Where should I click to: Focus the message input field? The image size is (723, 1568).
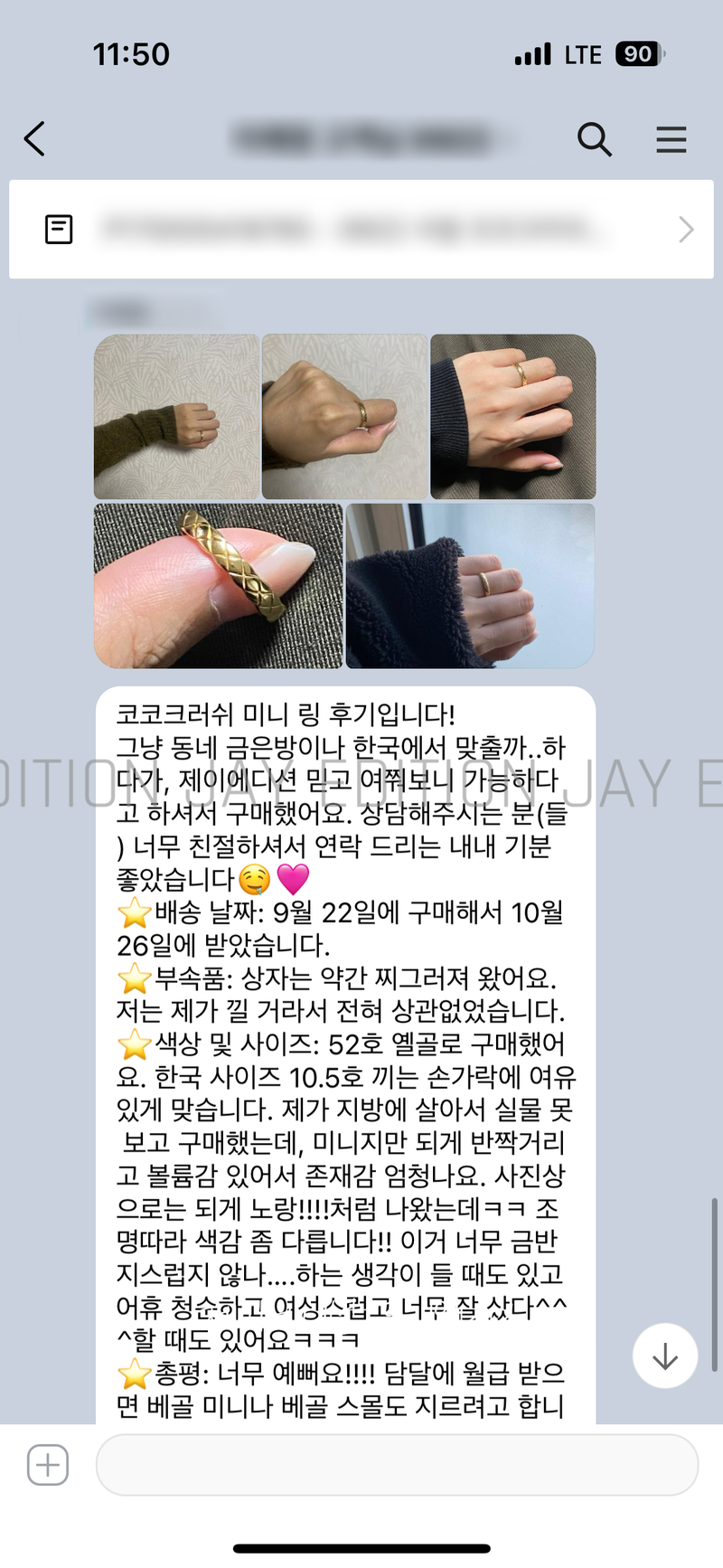coord(397,1464)
